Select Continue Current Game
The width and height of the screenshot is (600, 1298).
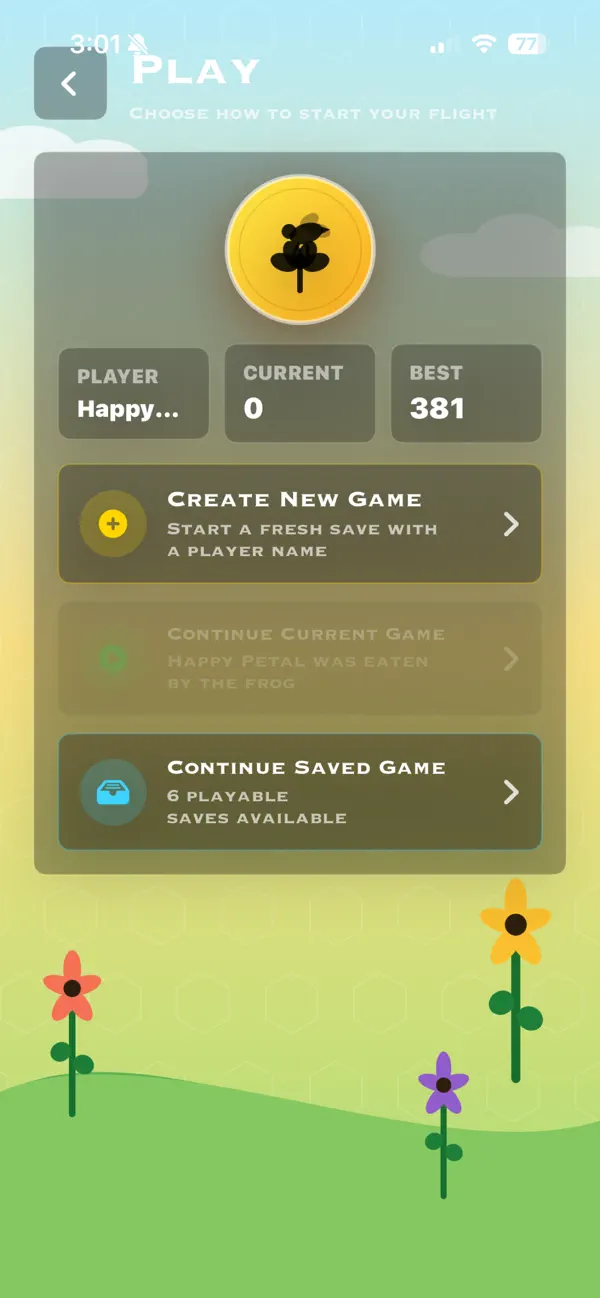(x=300, y=659)
